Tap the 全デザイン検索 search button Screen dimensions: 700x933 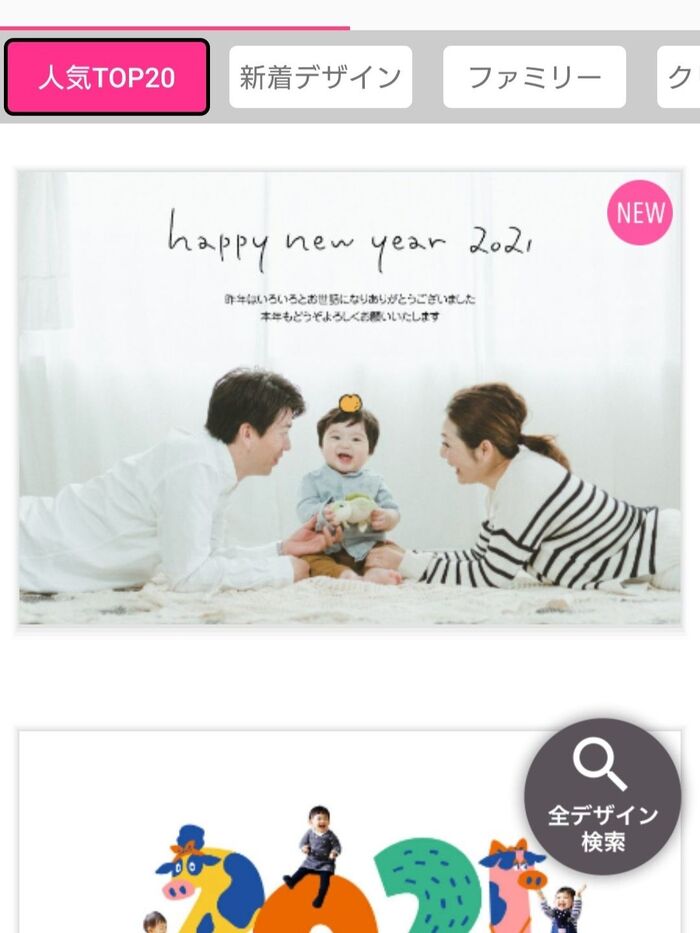click(602, 797)
